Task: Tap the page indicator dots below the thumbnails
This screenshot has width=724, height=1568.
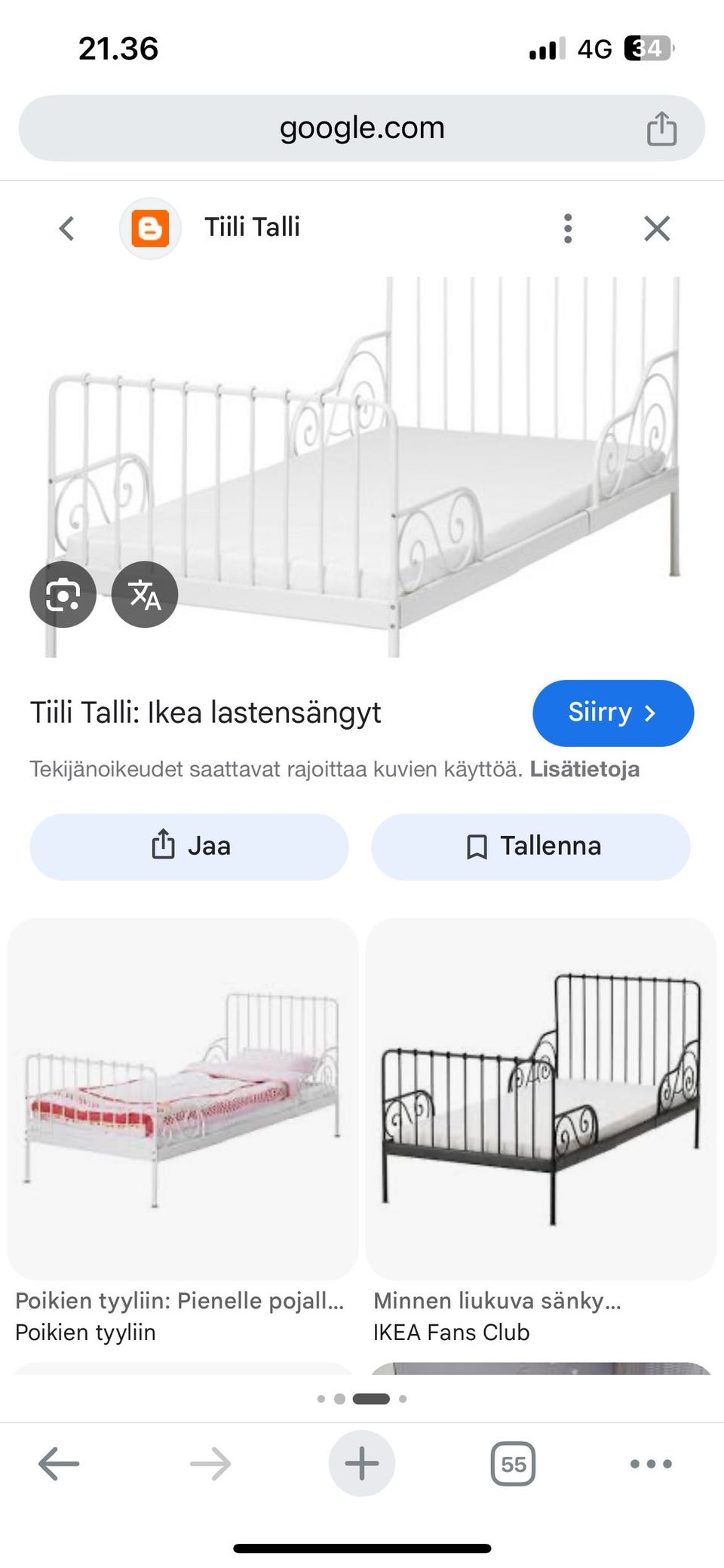Action: tap(361, 1398)
